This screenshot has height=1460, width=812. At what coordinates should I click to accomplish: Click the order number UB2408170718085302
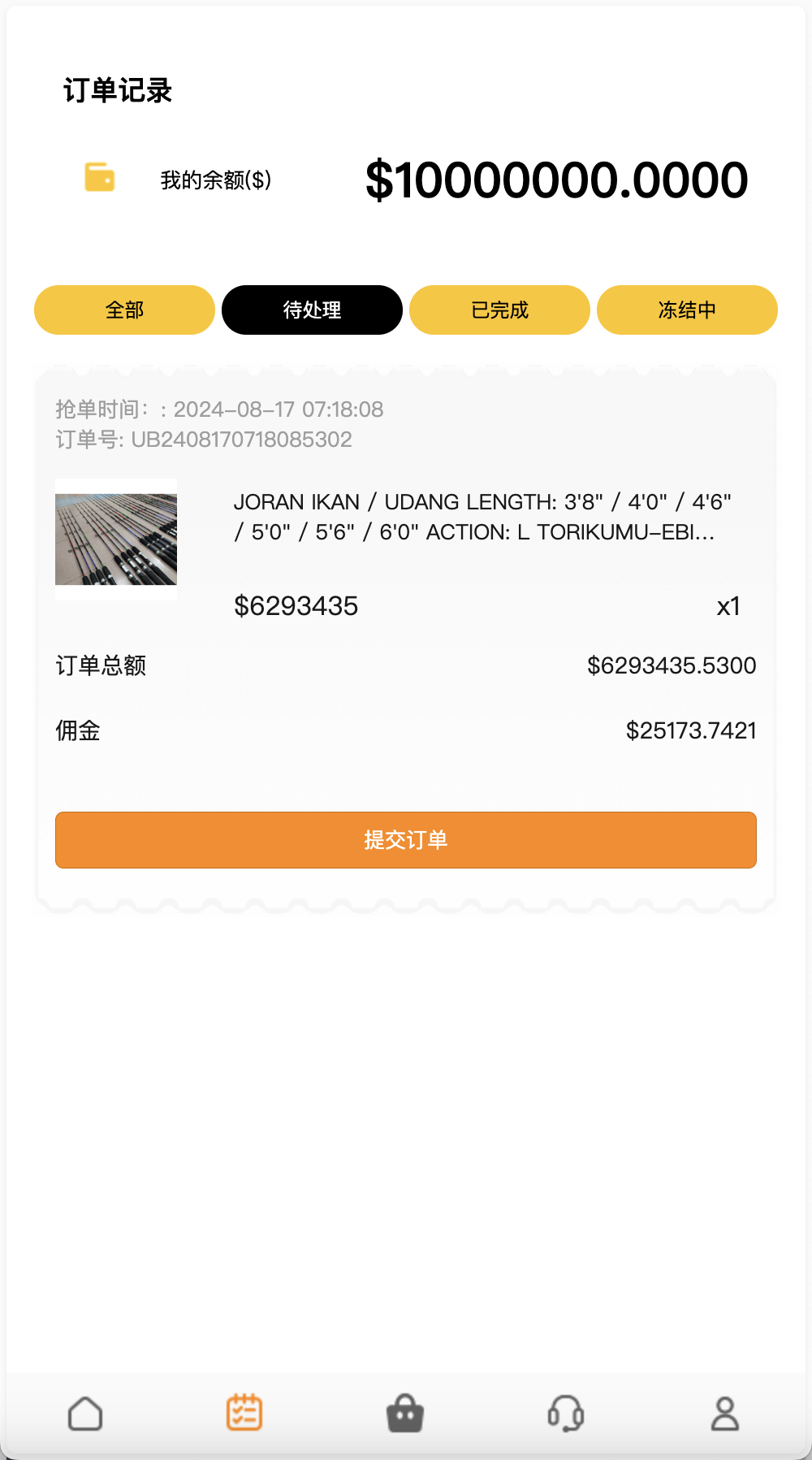pos(204,440)
